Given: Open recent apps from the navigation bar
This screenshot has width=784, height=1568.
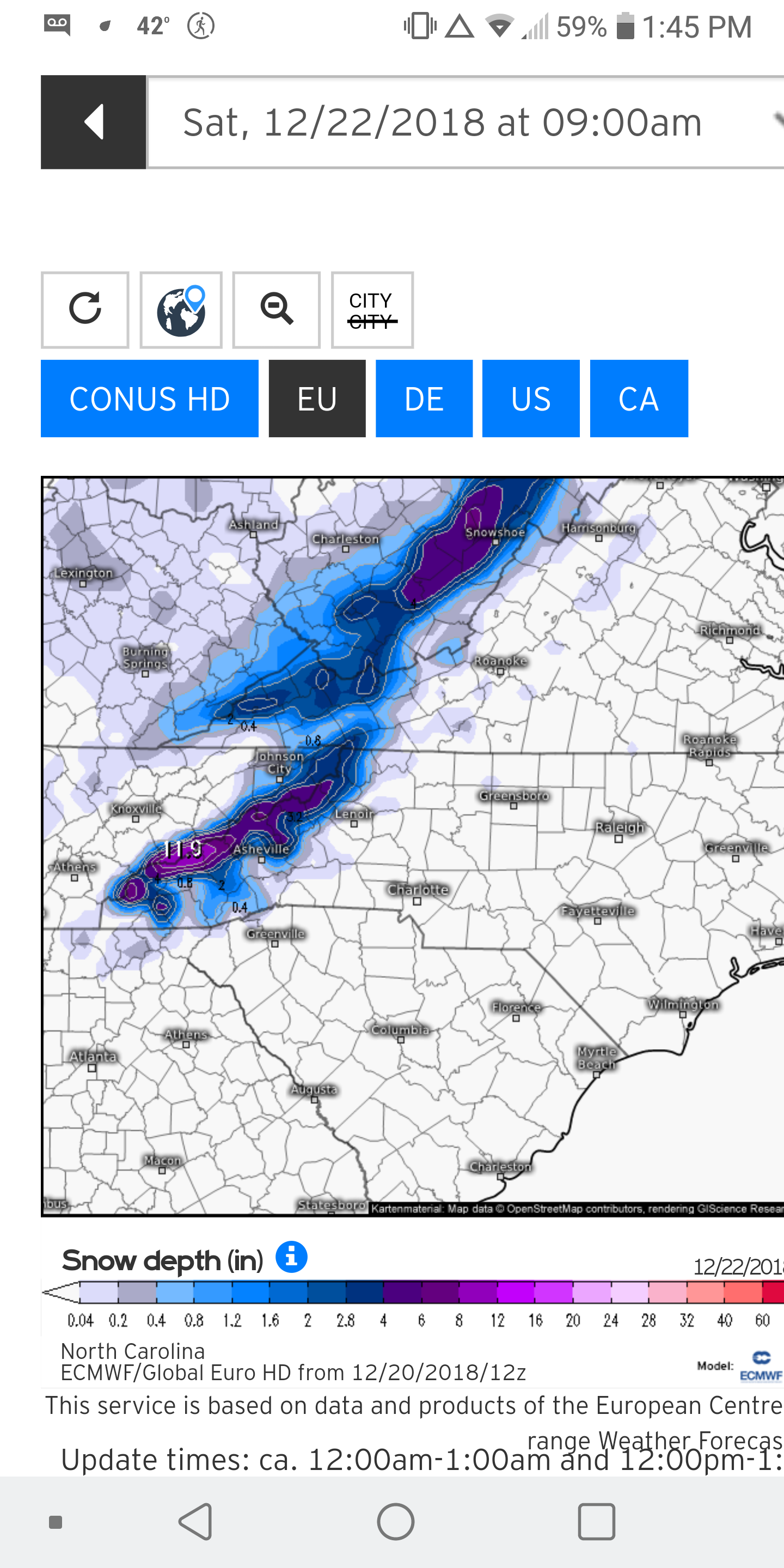Looking at the screenshot, I should coord(597,1522).
